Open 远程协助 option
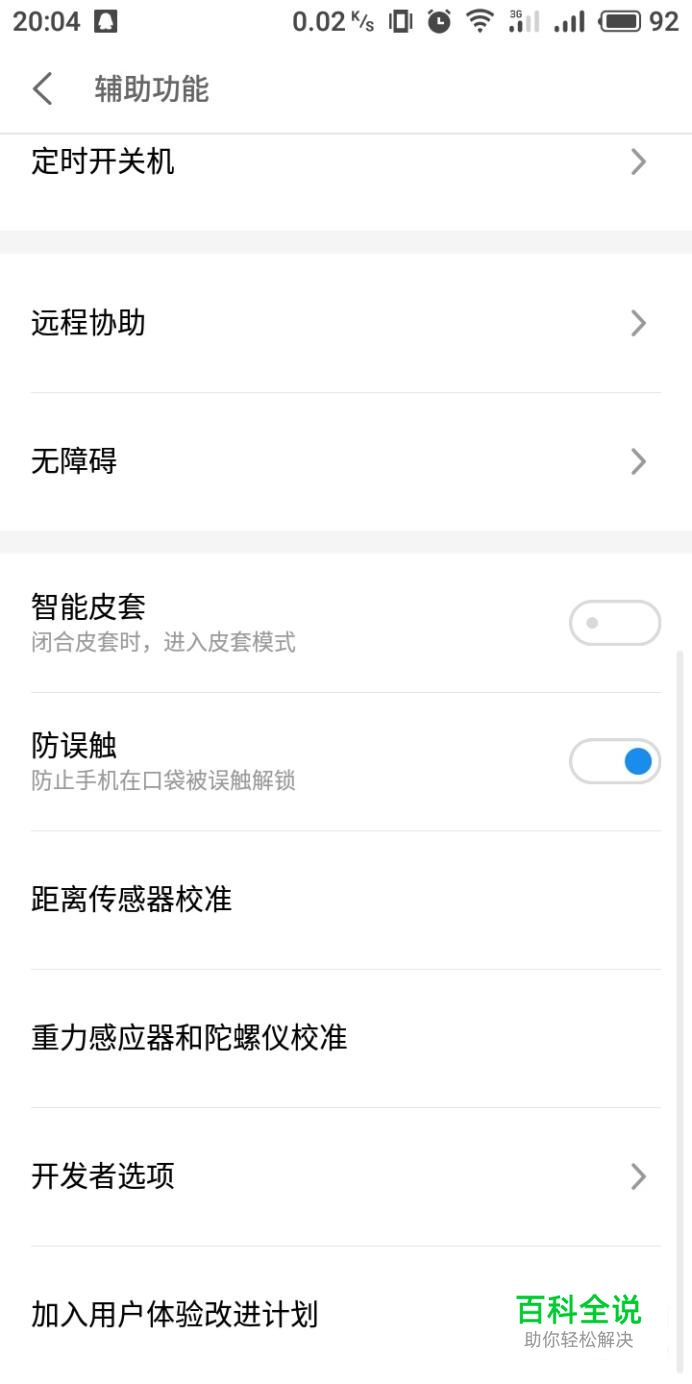This screenshot has width=692, height=1384. point(345,323)
